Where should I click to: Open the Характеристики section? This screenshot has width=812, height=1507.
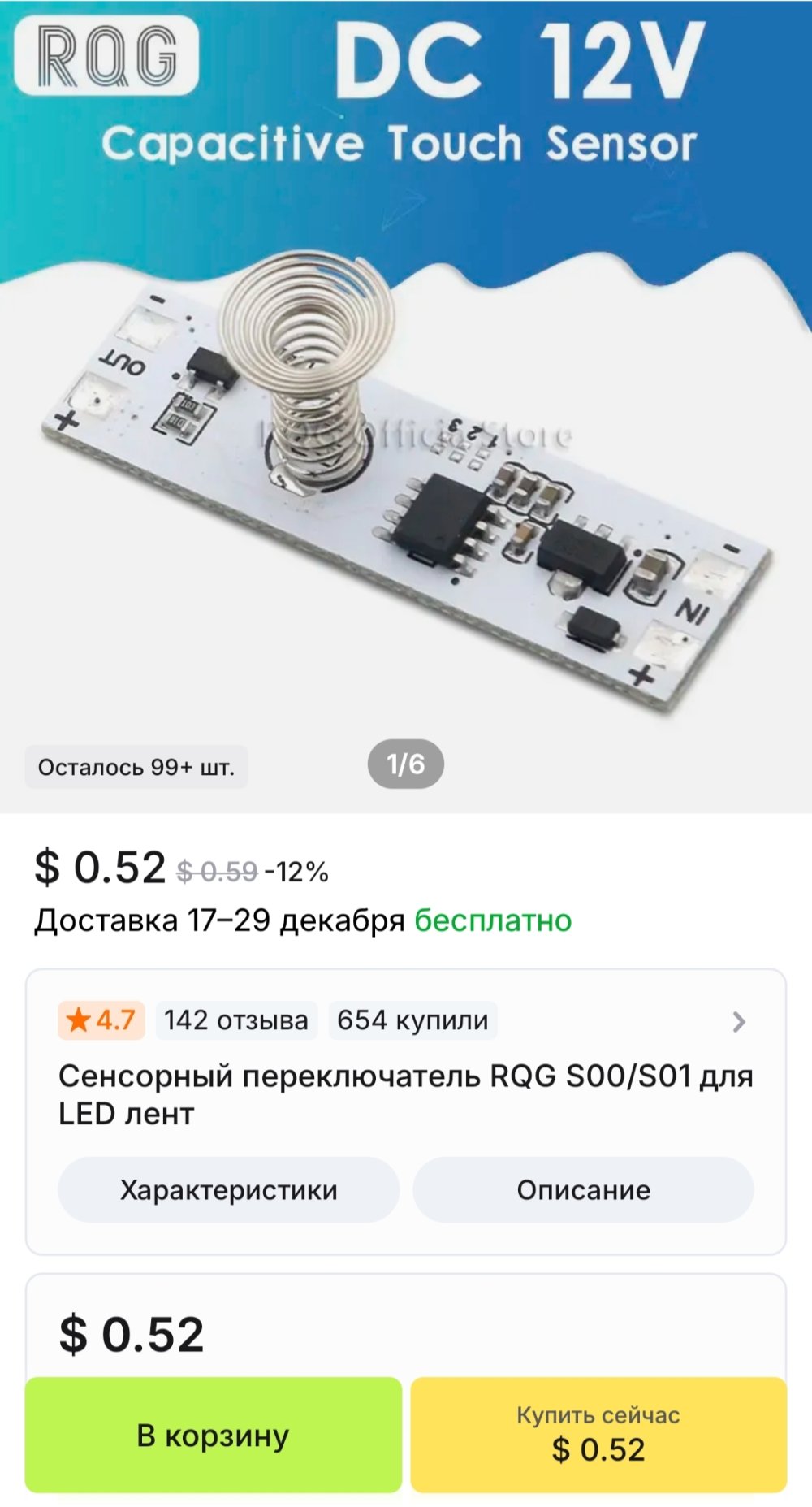228,1190
